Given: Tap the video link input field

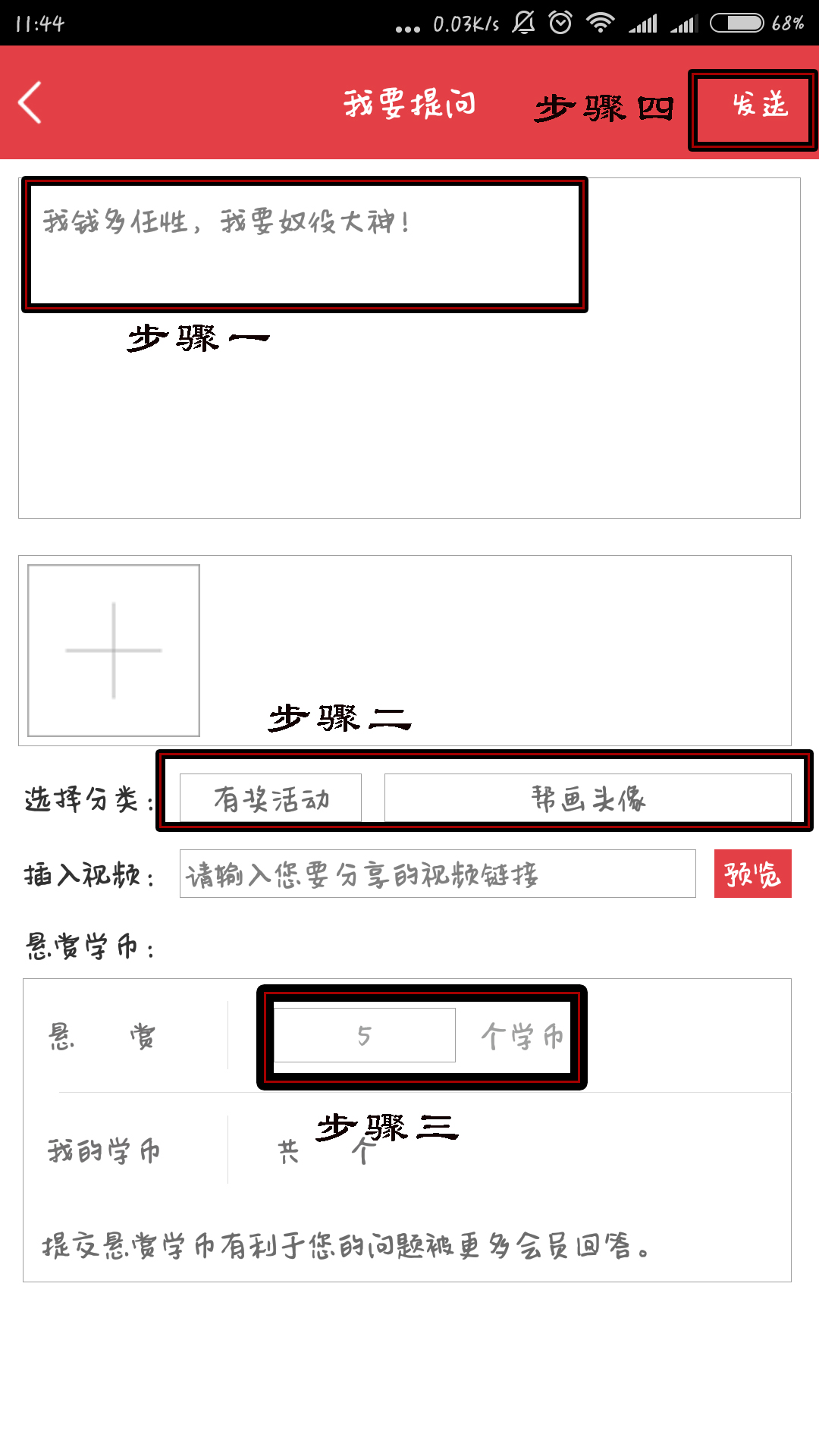Looking at the screenshot, I should point(438,874).
